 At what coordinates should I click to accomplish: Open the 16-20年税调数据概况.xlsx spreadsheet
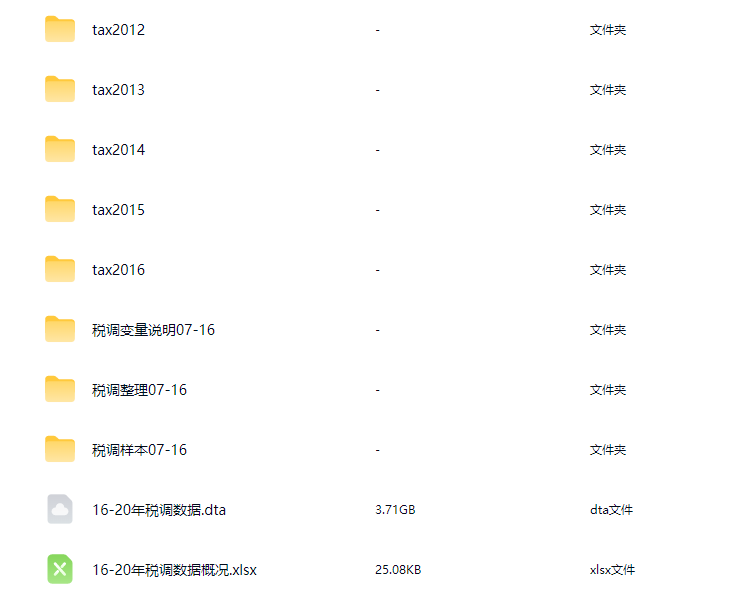[174, 570]
